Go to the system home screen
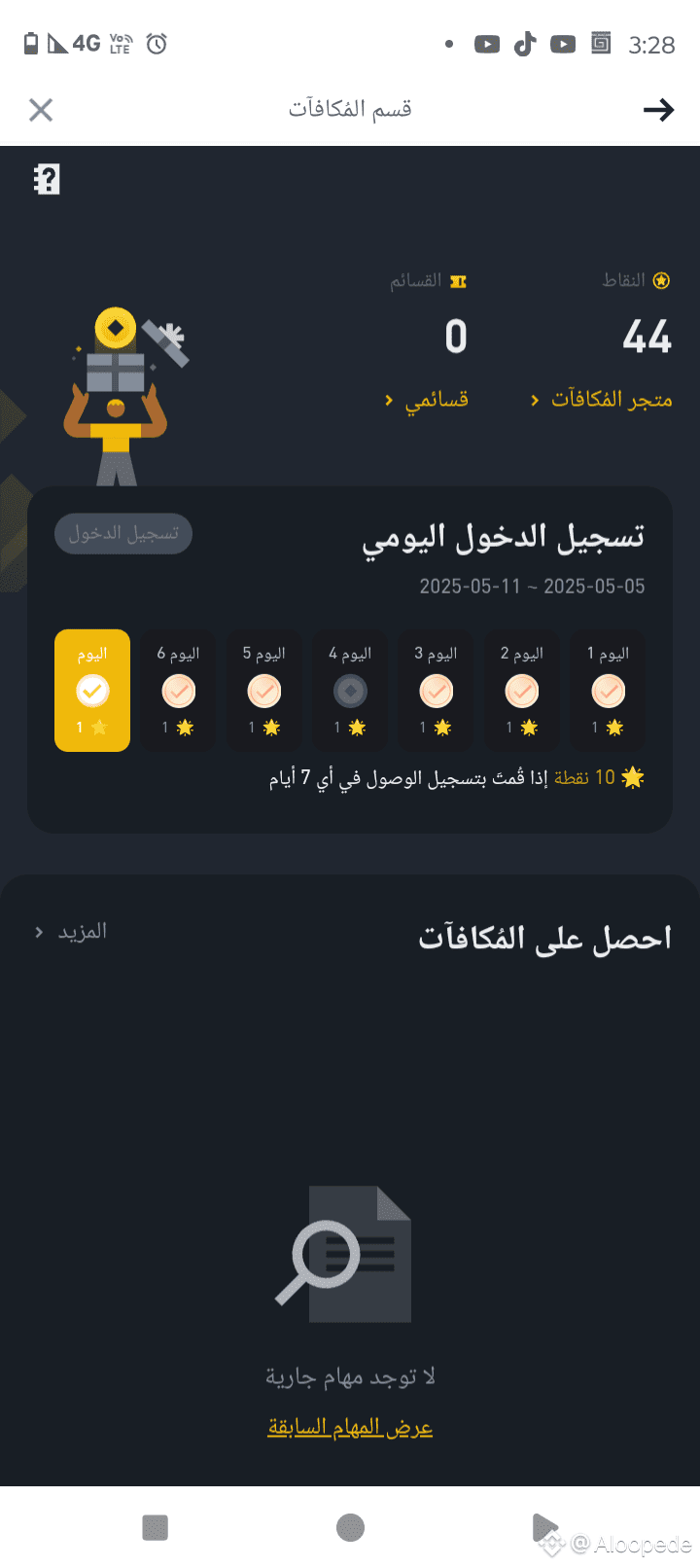700x1568 pixels. (x=350, y=1527)
